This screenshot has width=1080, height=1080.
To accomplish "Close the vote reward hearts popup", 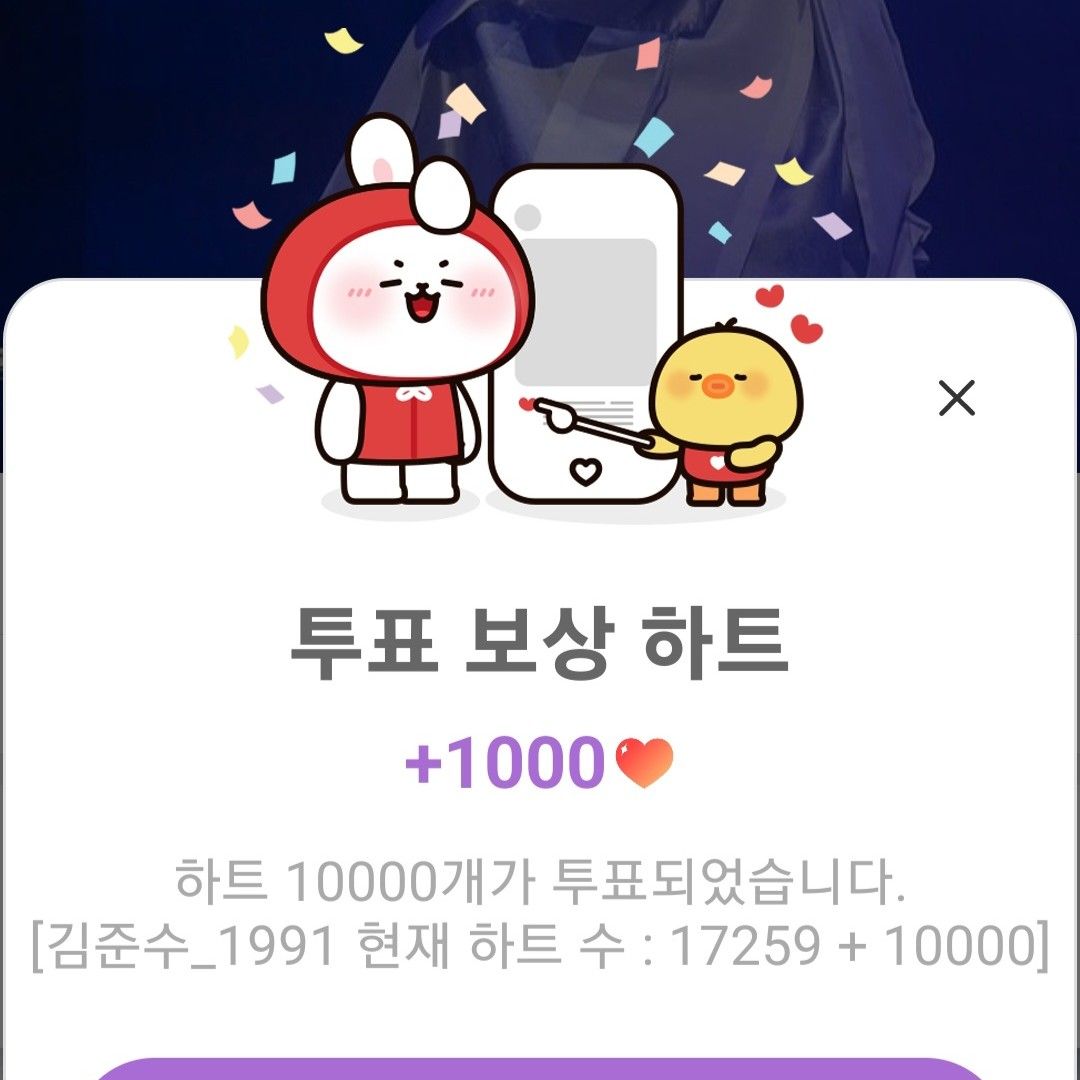I will point(957,399).
